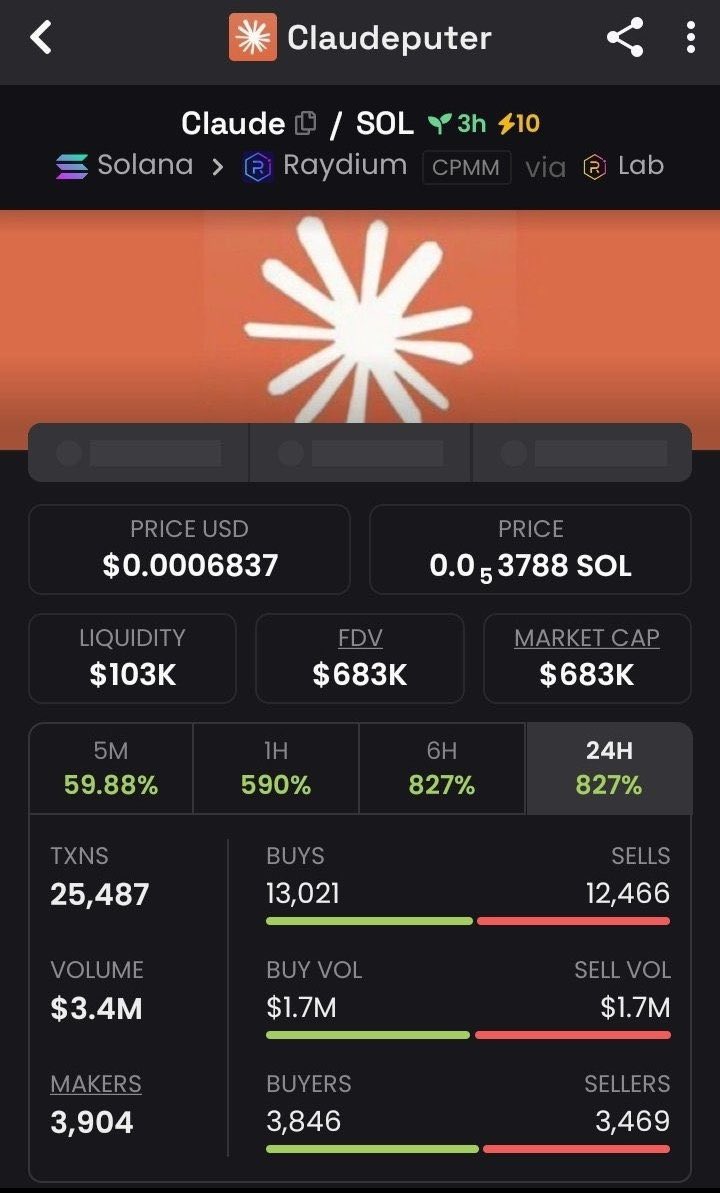This screenshot has height=1193, width=720.
Task: Share the Claudeputer pair page
Action: point(625,37)
